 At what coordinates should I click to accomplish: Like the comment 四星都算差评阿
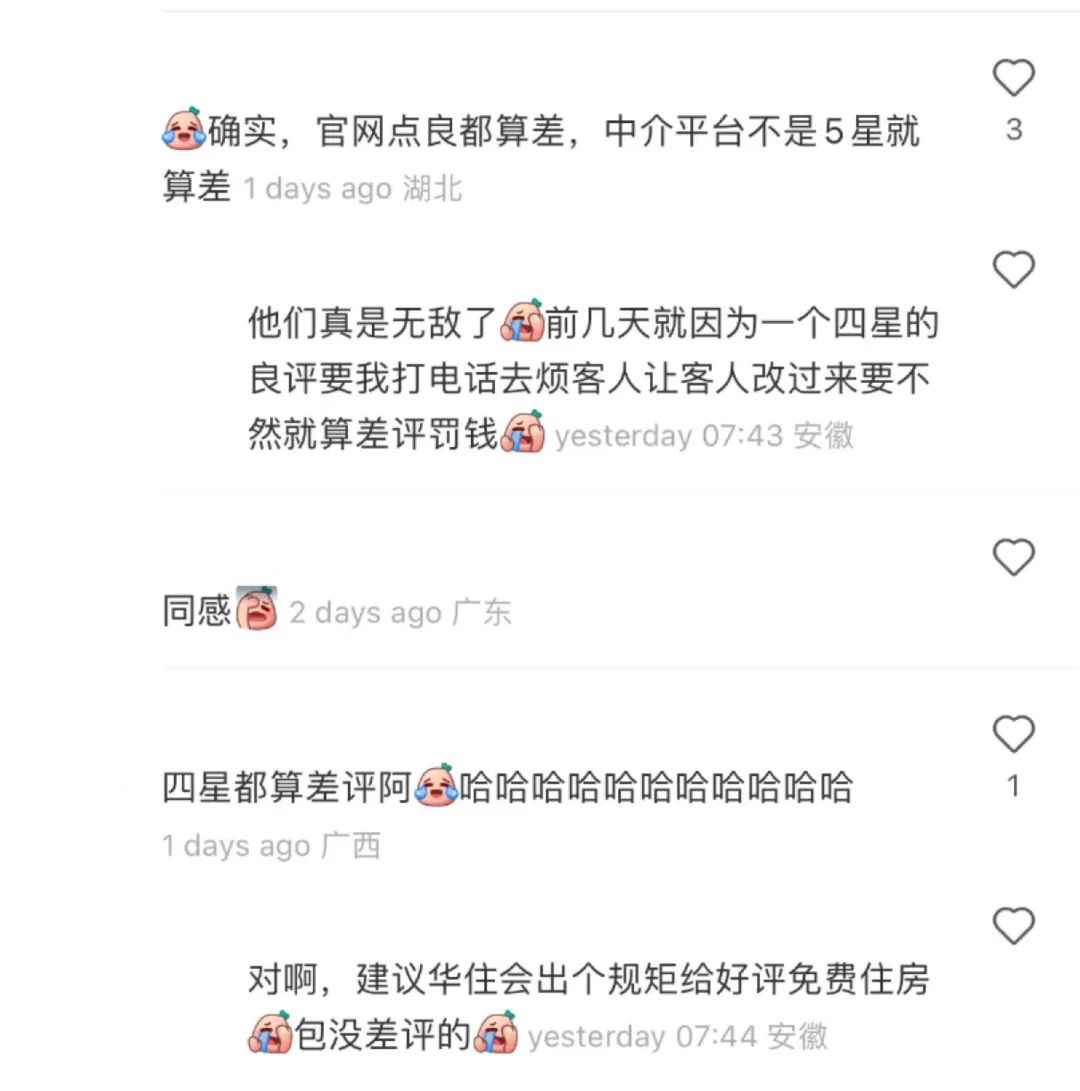pyautogui.click(x=1012, y=736)
